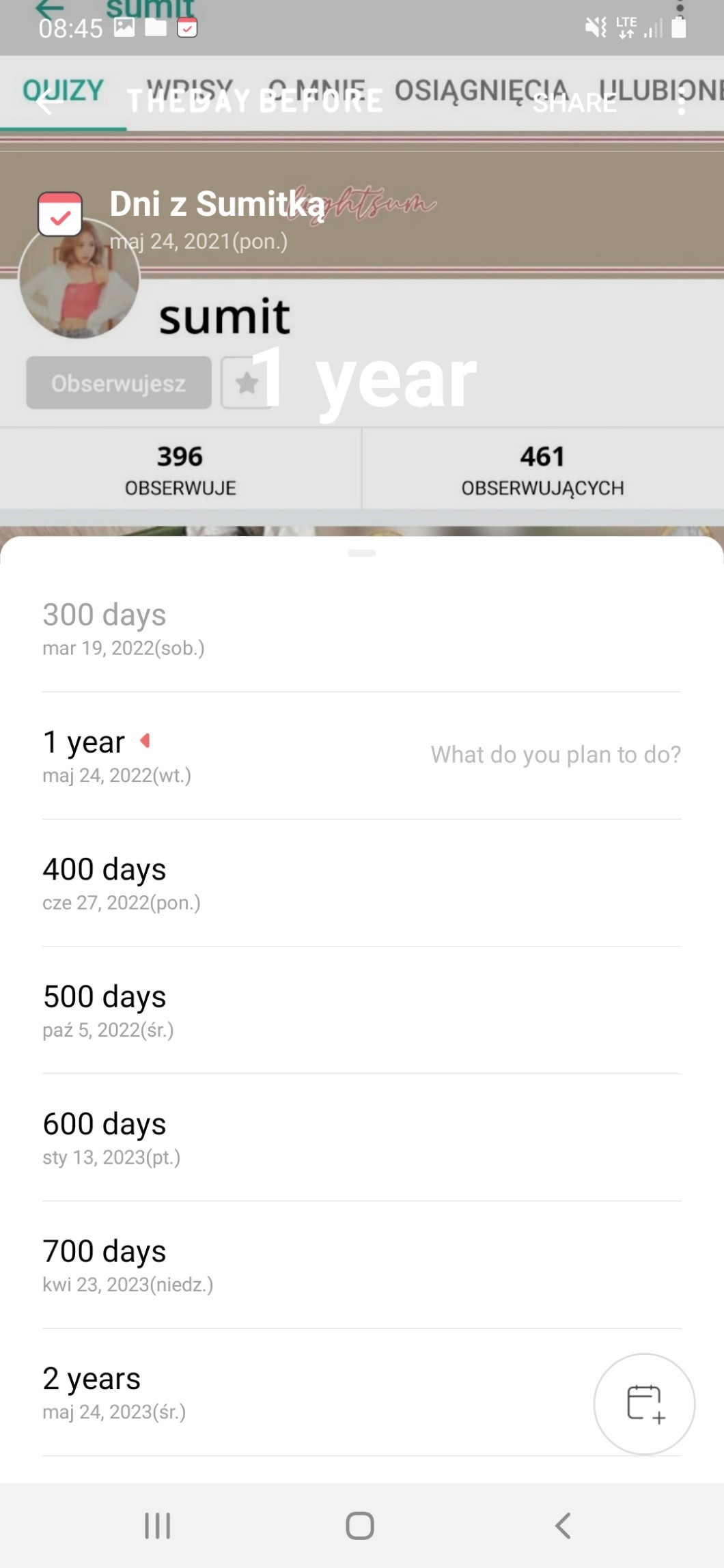Screen dimensions: 724x1568
Task: Open the 2 years anniversary row
Action: pos(307,1392)
